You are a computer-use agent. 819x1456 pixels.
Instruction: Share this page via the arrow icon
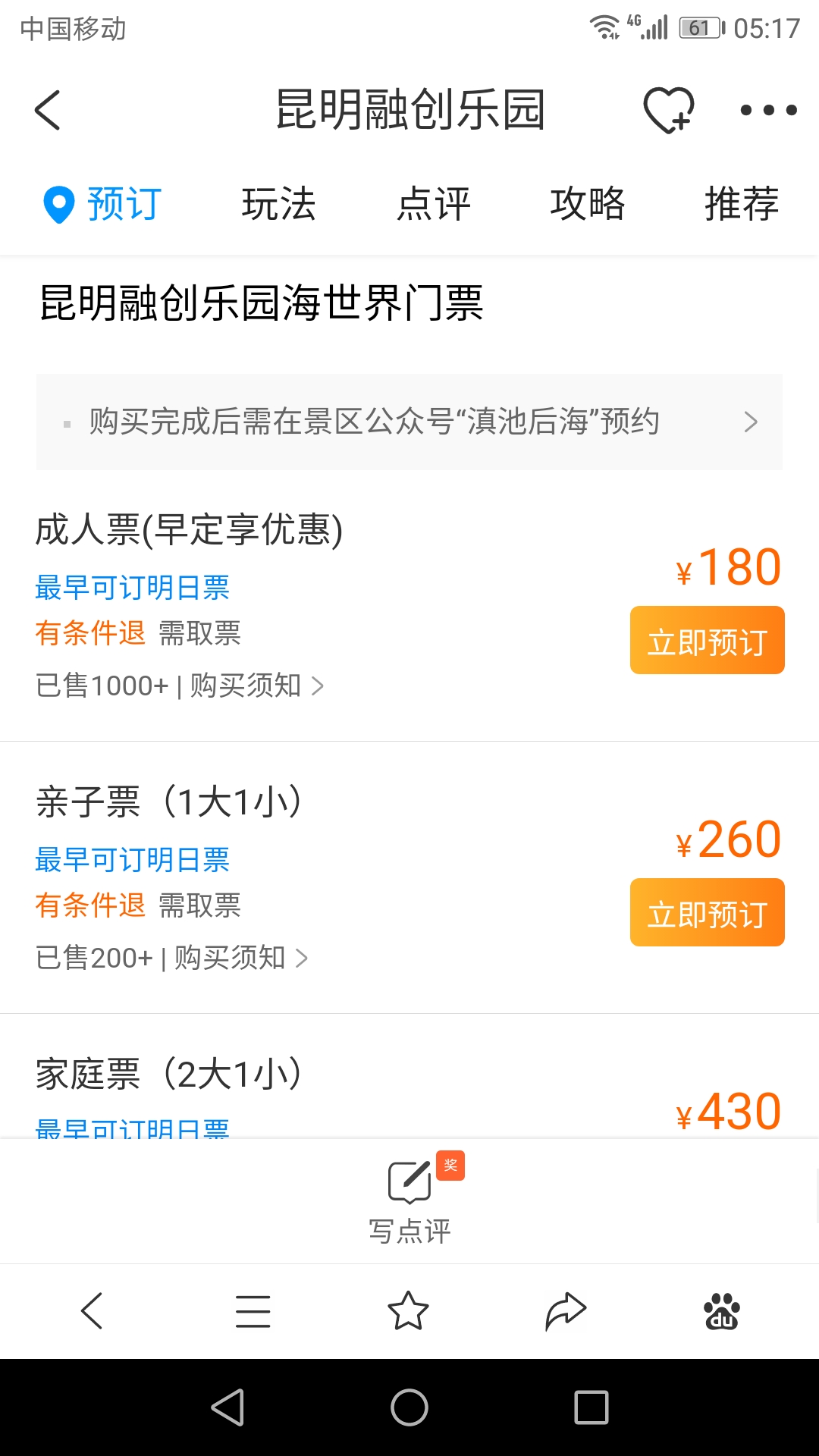pyautogui.click(x=566, y=1311)
